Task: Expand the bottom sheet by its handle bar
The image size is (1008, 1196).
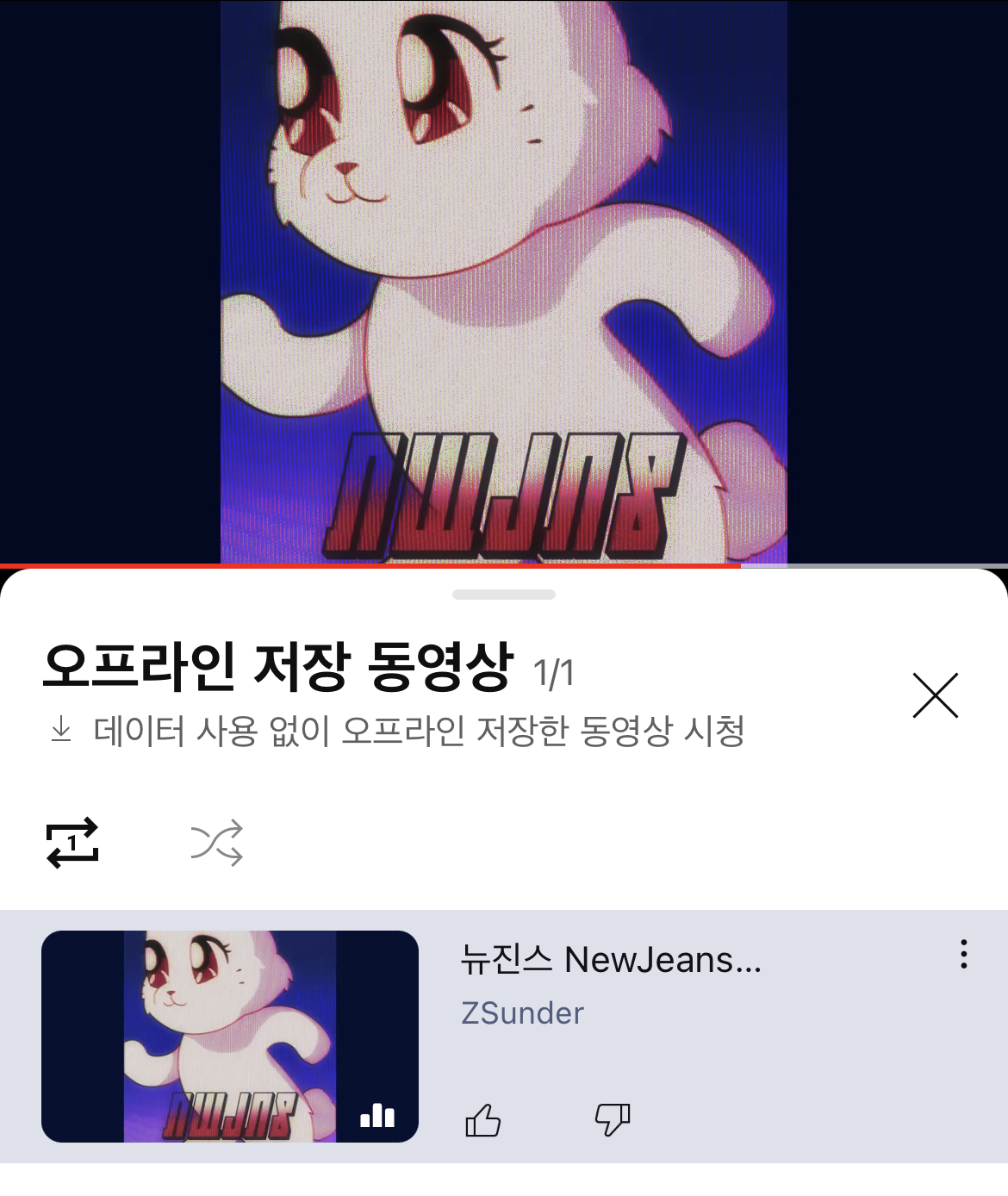Action: click(x=504, y=592)
